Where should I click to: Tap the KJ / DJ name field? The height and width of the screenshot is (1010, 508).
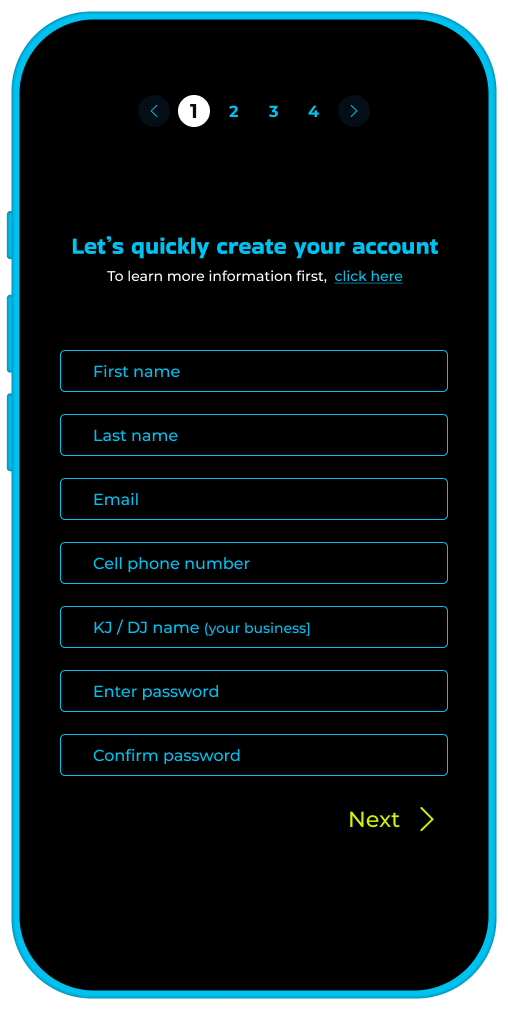pyautogui.click(x=254, y=627)
